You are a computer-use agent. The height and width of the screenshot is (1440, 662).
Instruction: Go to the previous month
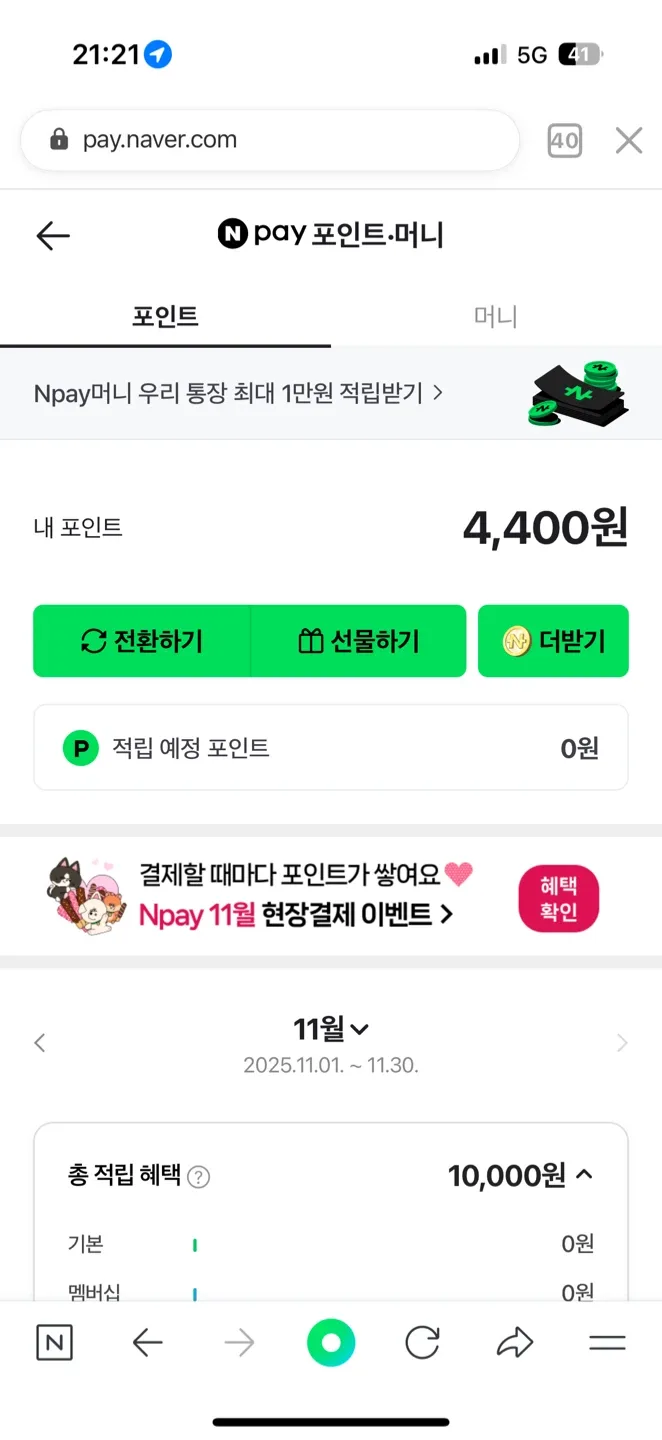coord(40,1043)
